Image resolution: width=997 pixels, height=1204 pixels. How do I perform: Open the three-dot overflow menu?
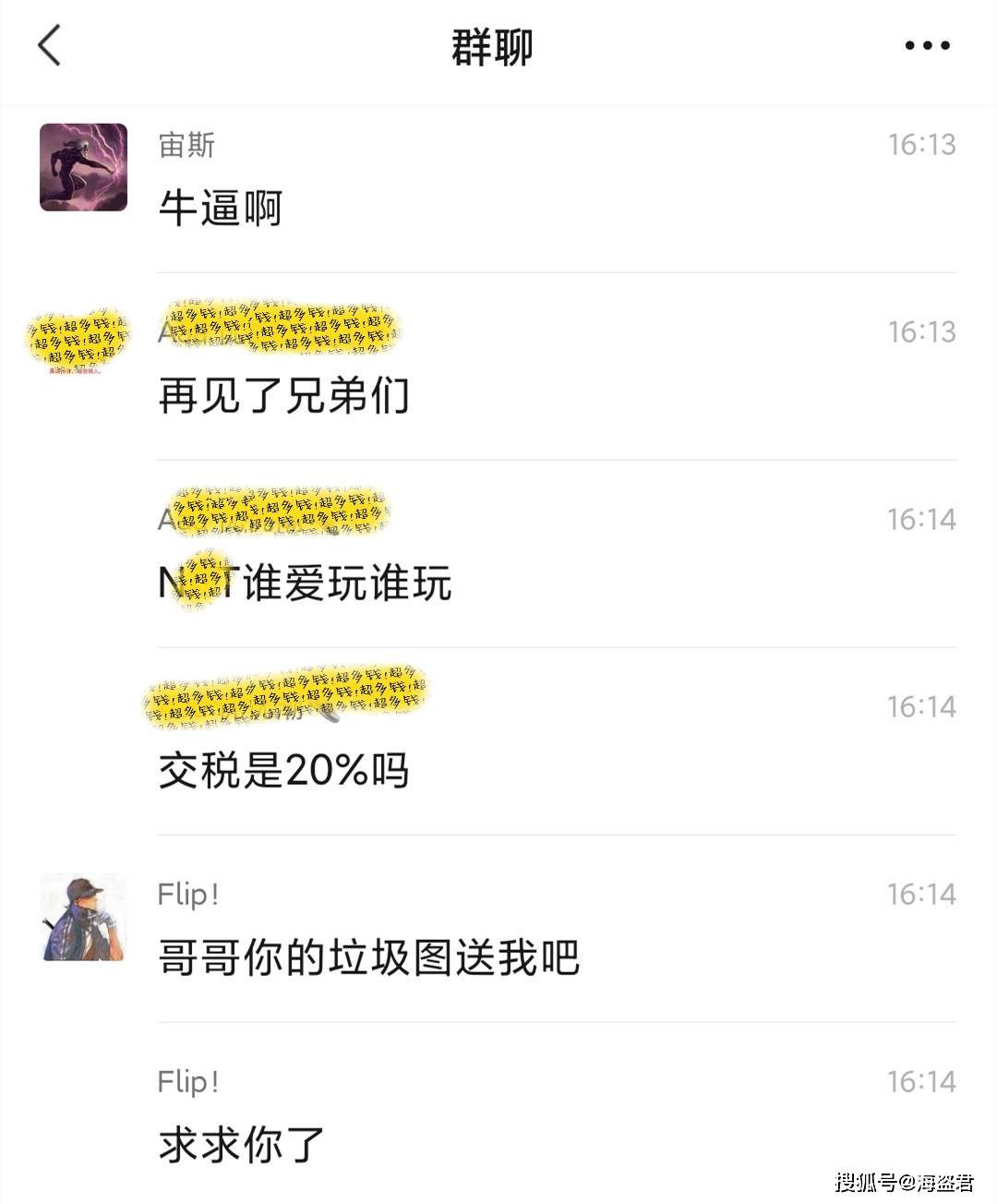[927, 45]
